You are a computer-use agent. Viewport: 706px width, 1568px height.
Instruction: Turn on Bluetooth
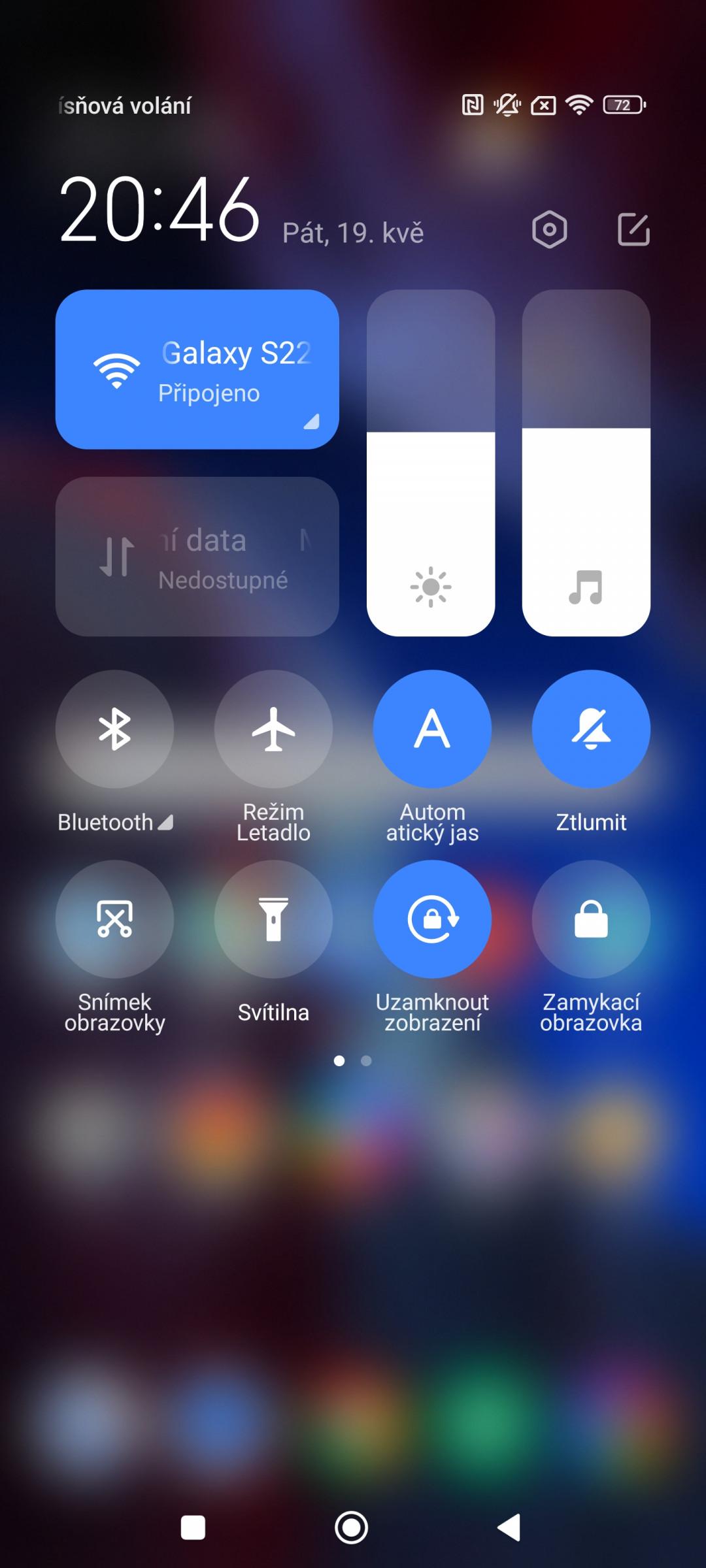click(x=114, y=728)
